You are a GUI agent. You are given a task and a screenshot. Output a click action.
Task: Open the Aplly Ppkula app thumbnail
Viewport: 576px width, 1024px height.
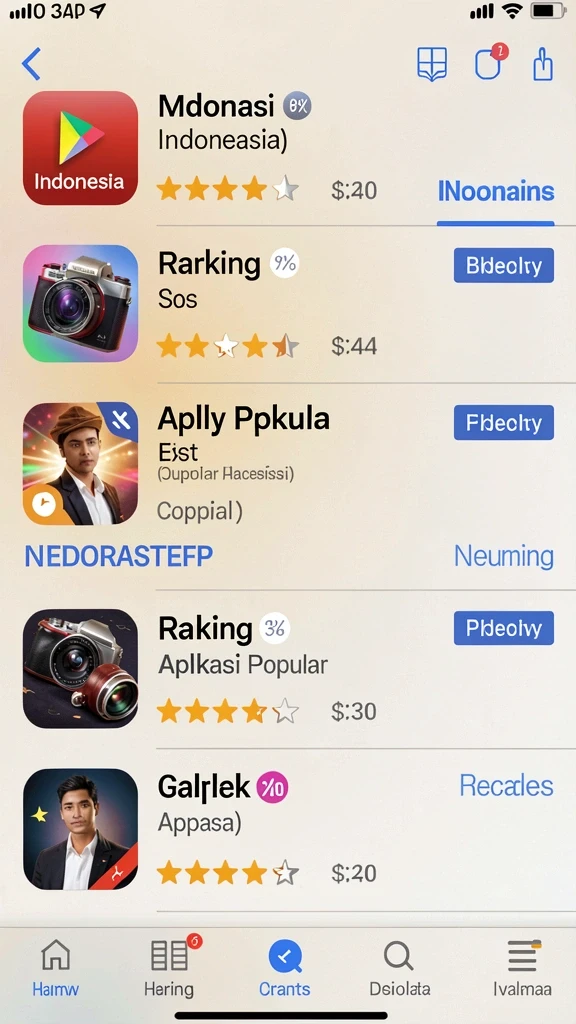80,464
